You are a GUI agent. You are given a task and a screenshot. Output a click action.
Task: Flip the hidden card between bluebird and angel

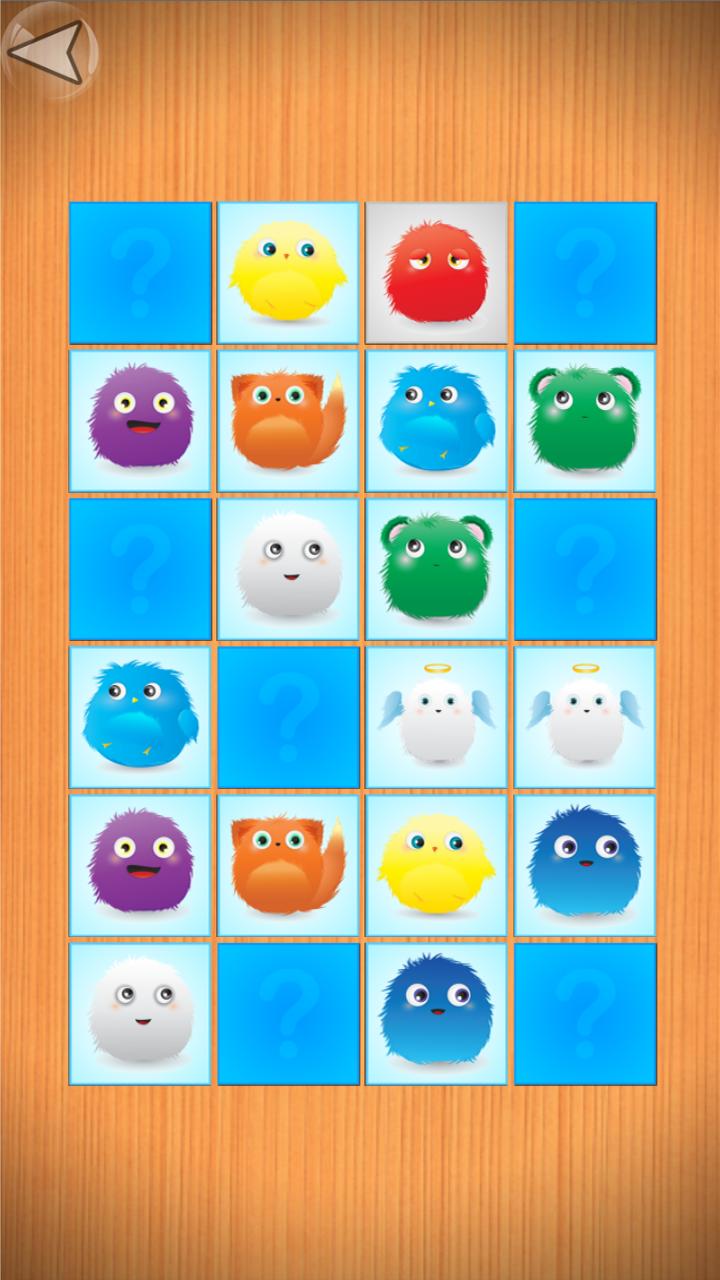coord(288,717)
